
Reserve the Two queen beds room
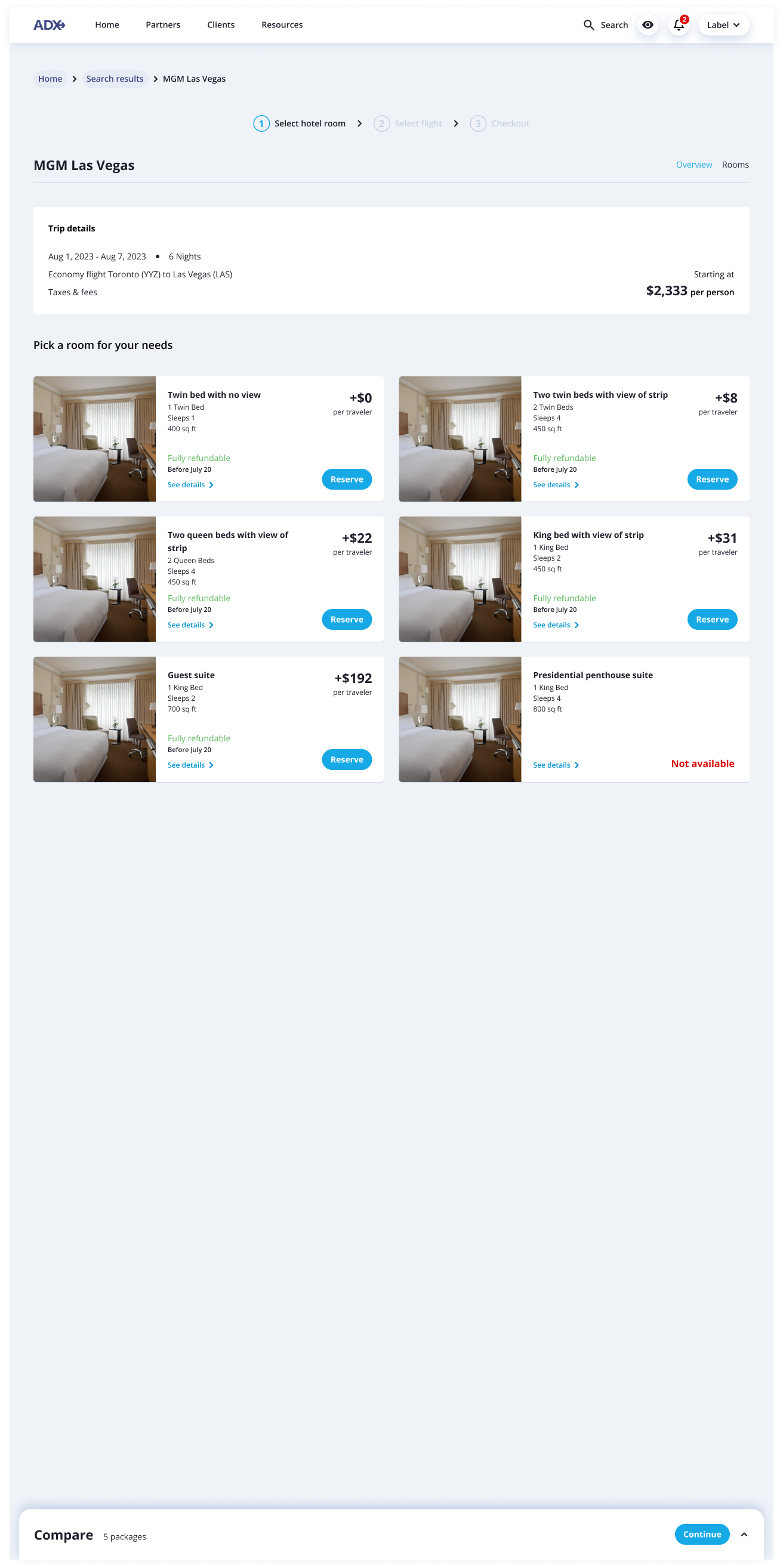pos(347,619)
